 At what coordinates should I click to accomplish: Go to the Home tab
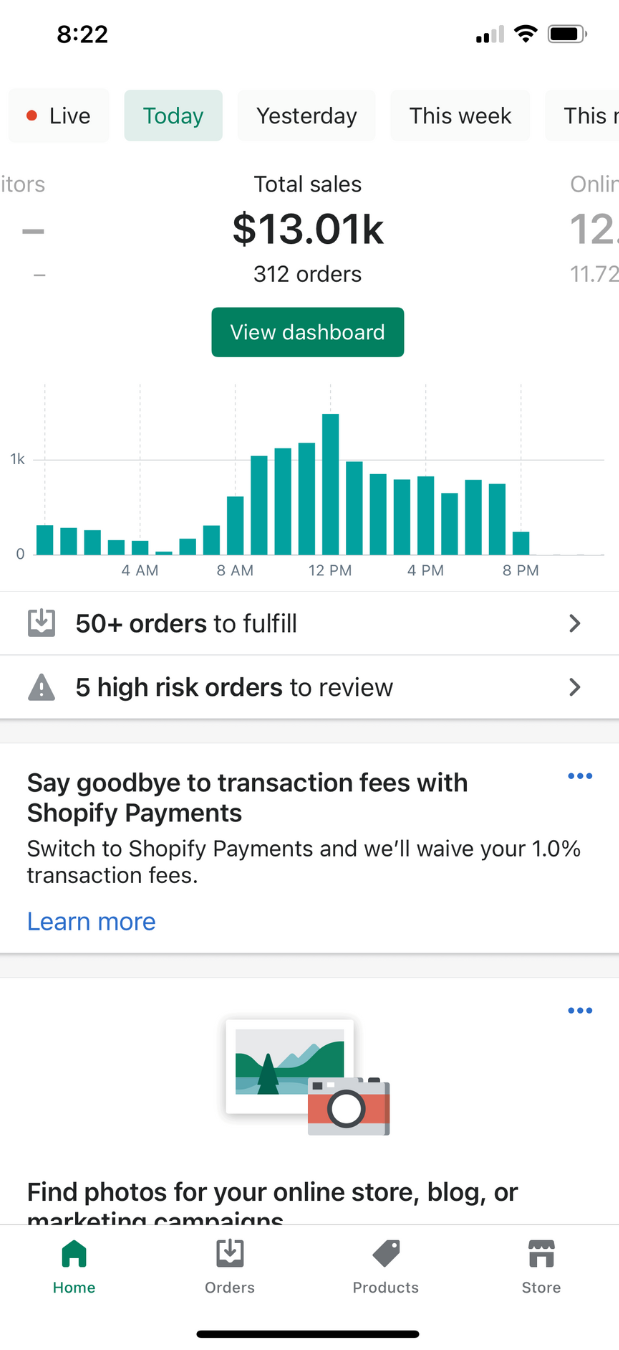74,1266
